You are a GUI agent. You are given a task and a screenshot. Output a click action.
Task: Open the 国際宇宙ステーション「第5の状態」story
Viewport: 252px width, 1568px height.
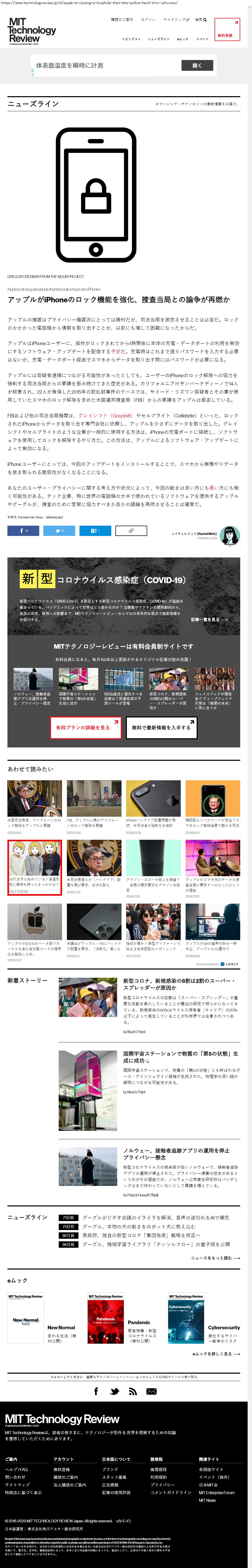(x=181, y=1057)
